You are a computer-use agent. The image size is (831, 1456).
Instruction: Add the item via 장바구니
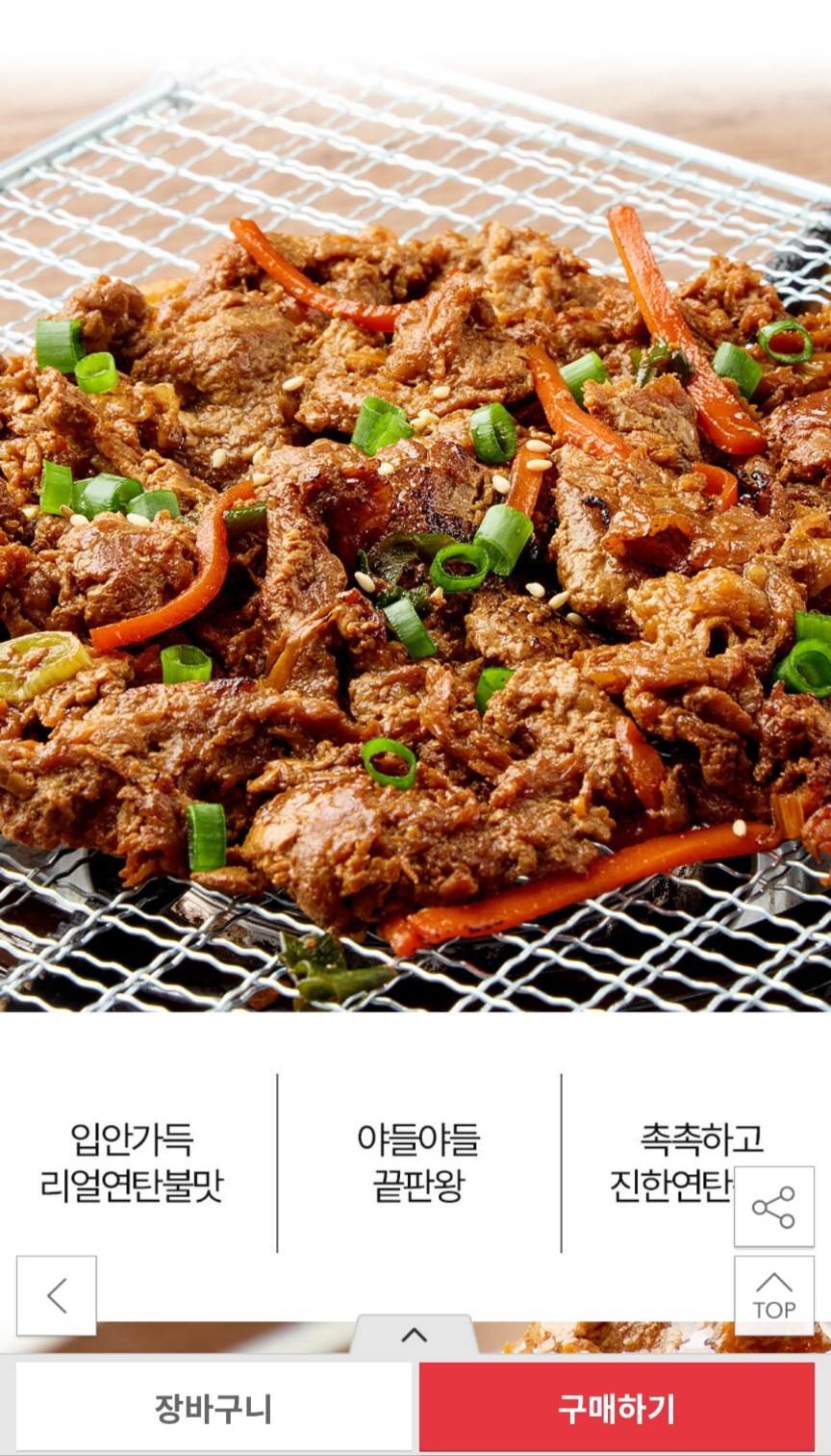coord(214,1408)
